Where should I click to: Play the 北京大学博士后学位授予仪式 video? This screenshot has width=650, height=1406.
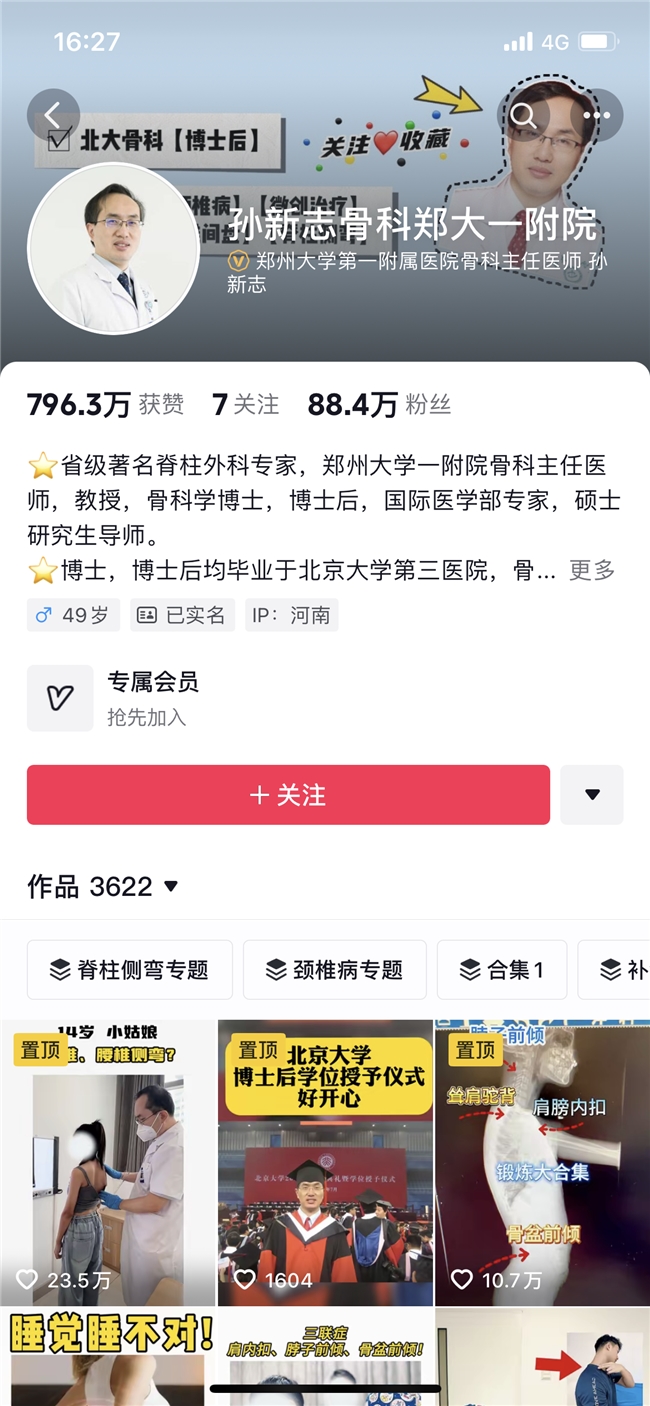326,1162
